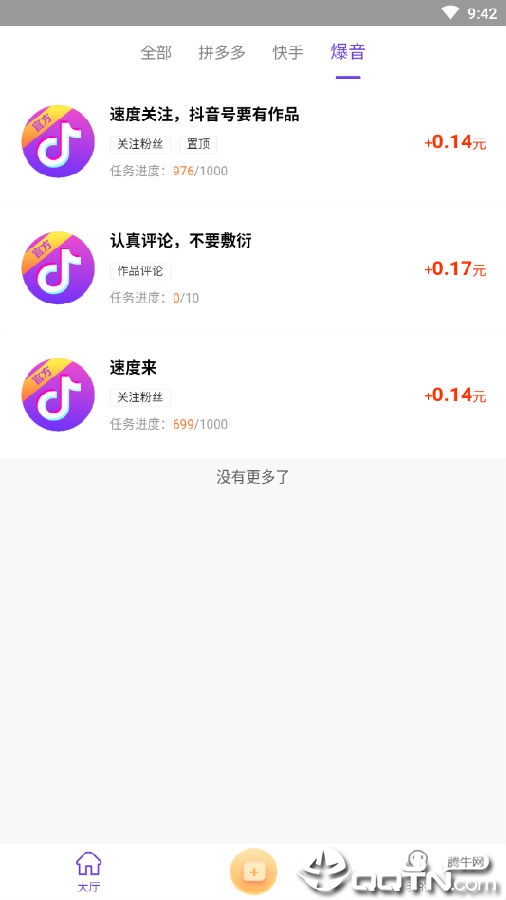Select the 爆音 tab
This screenshot has height=900, width=506.
pos(348,53)
